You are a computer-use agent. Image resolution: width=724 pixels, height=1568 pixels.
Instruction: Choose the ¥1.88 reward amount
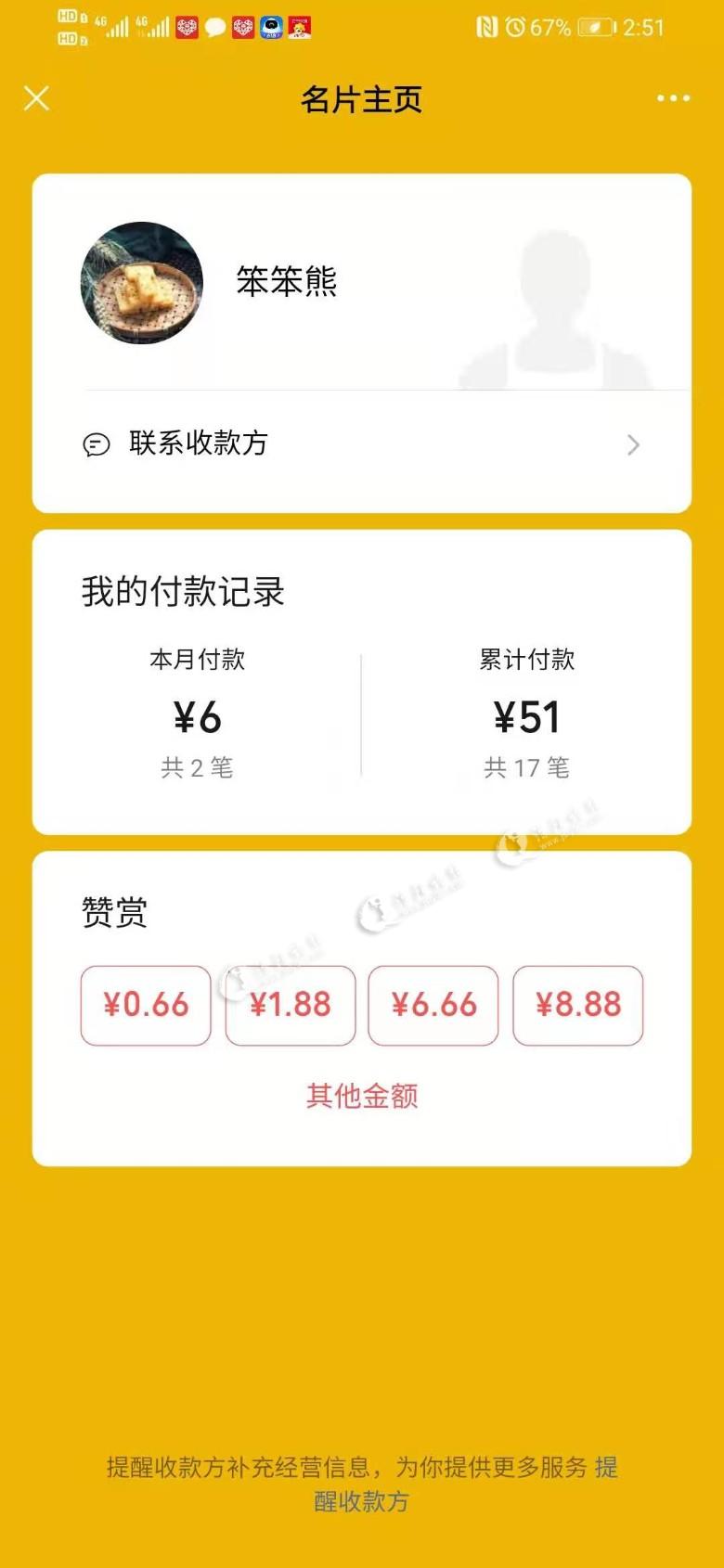tap(291, 1005)
